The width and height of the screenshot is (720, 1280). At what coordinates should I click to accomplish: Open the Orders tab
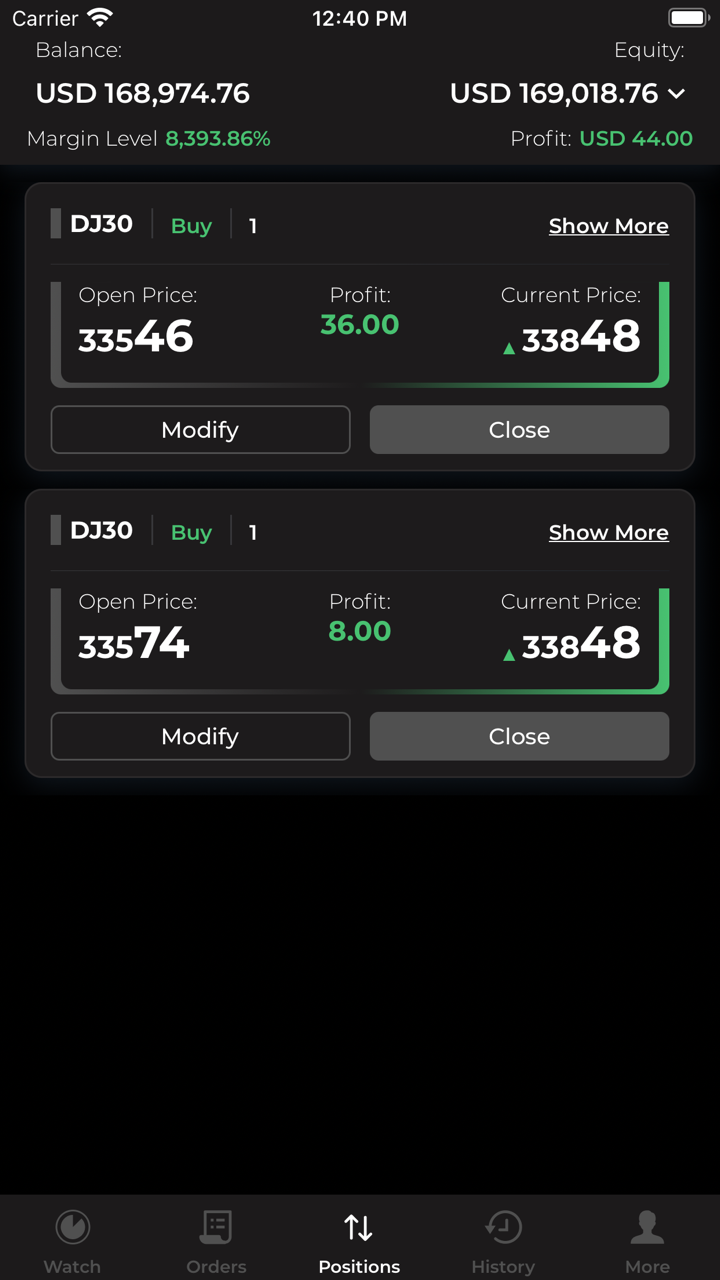coord(216,1240)
